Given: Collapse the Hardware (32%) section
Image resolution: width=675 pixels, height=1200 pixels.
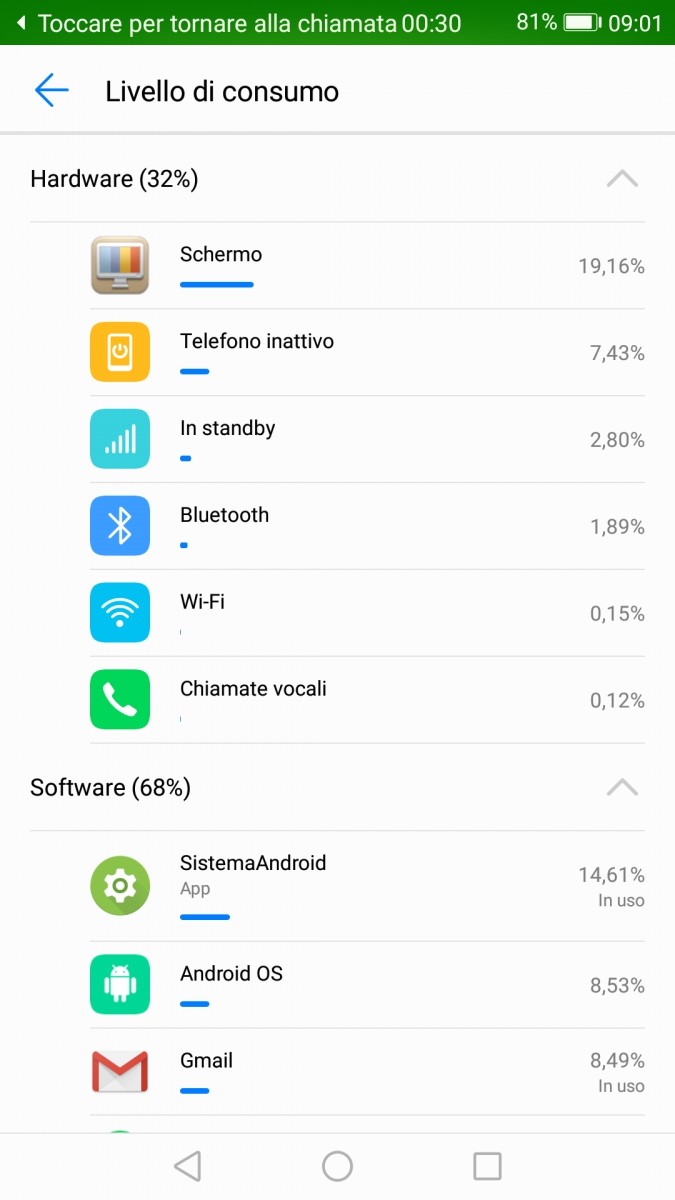Looking at the screenshot, I should point(622,179).
